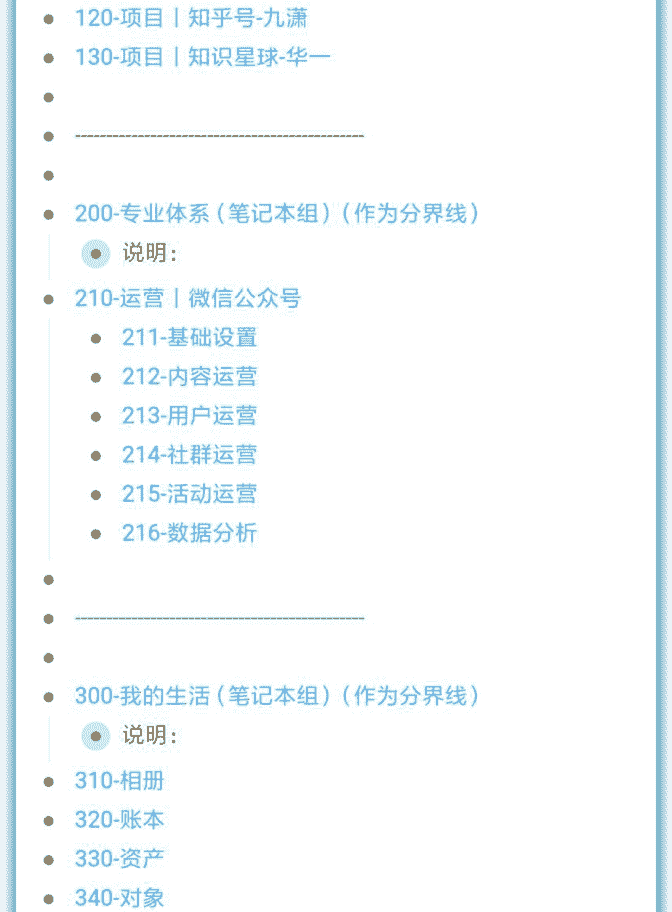
Task: Open the 212-内容运营 note
Action: coord(190,377)
